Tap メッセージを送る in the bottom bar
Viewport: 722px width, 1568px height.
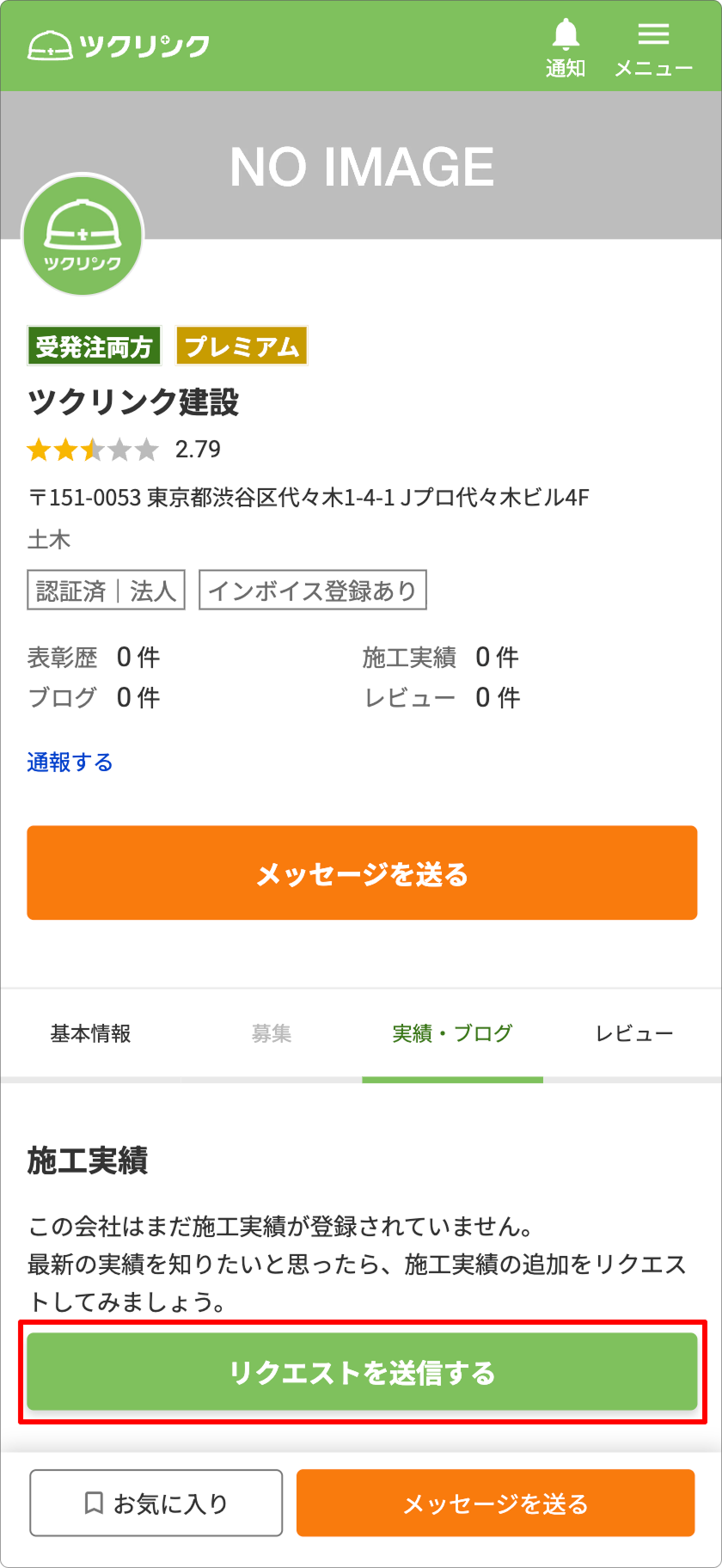coord(495,1503)
